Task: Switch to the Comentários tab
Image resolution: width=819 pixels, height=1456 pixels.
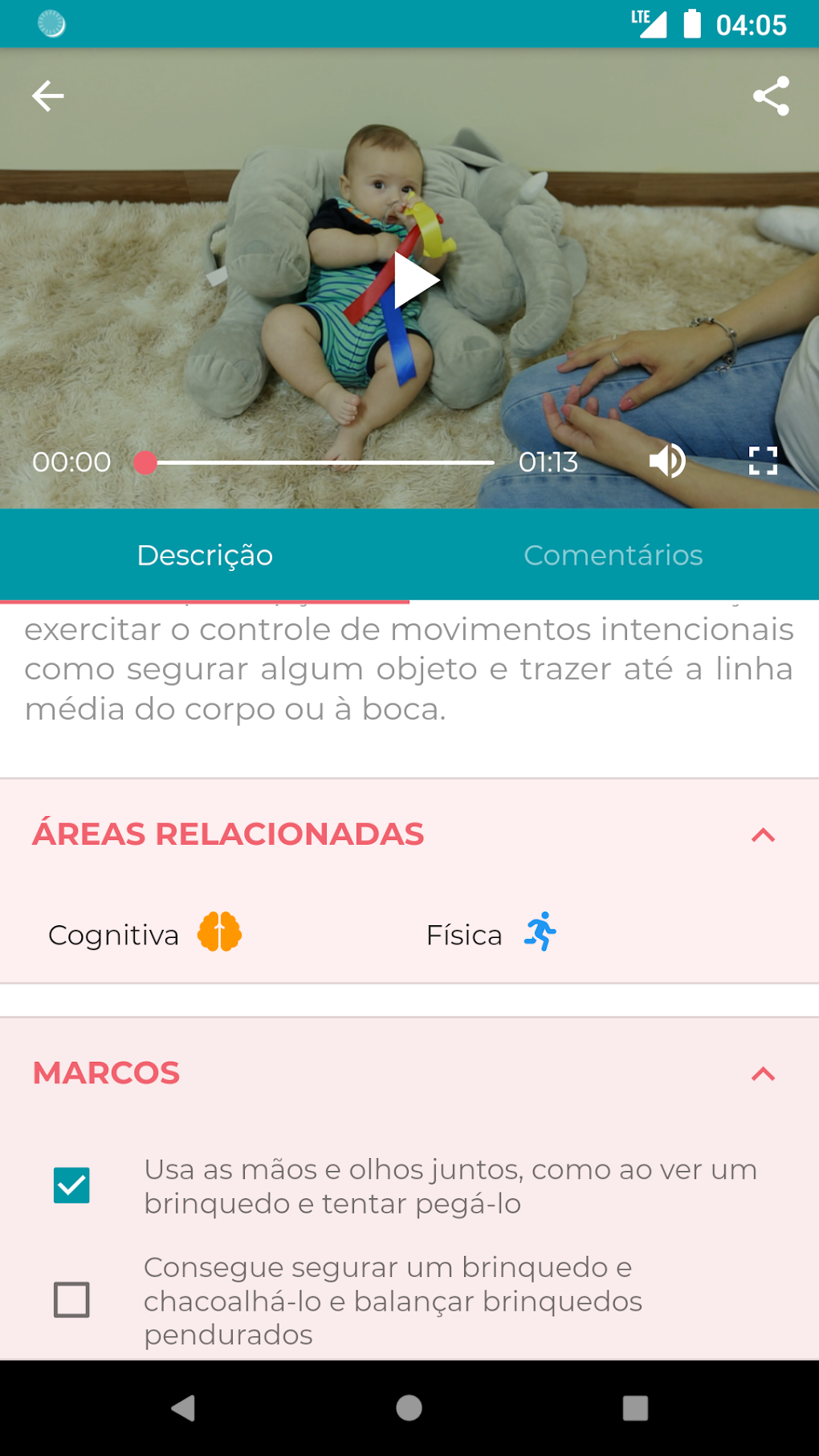Action: pos(613,555)
